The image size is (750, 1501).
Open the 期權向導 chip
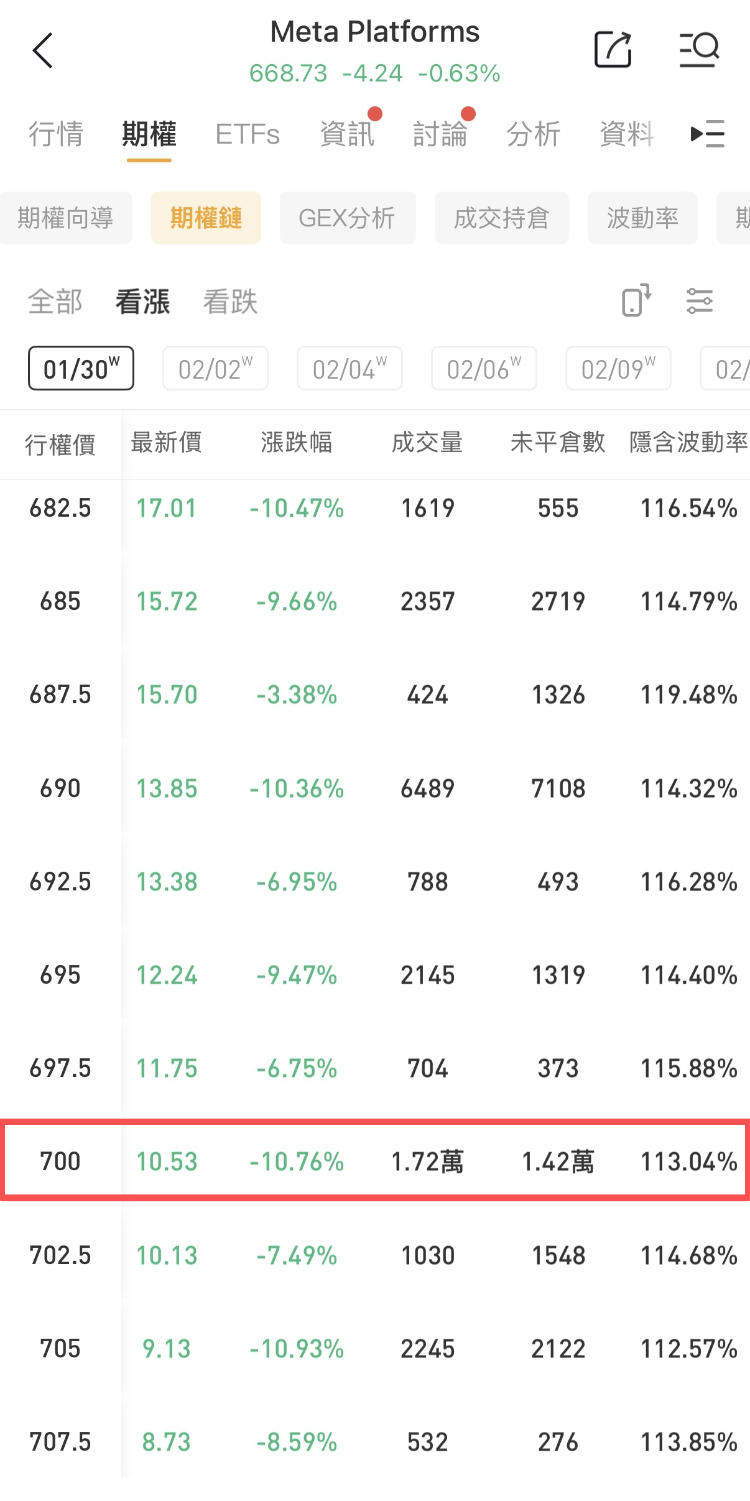pos(65,218)
